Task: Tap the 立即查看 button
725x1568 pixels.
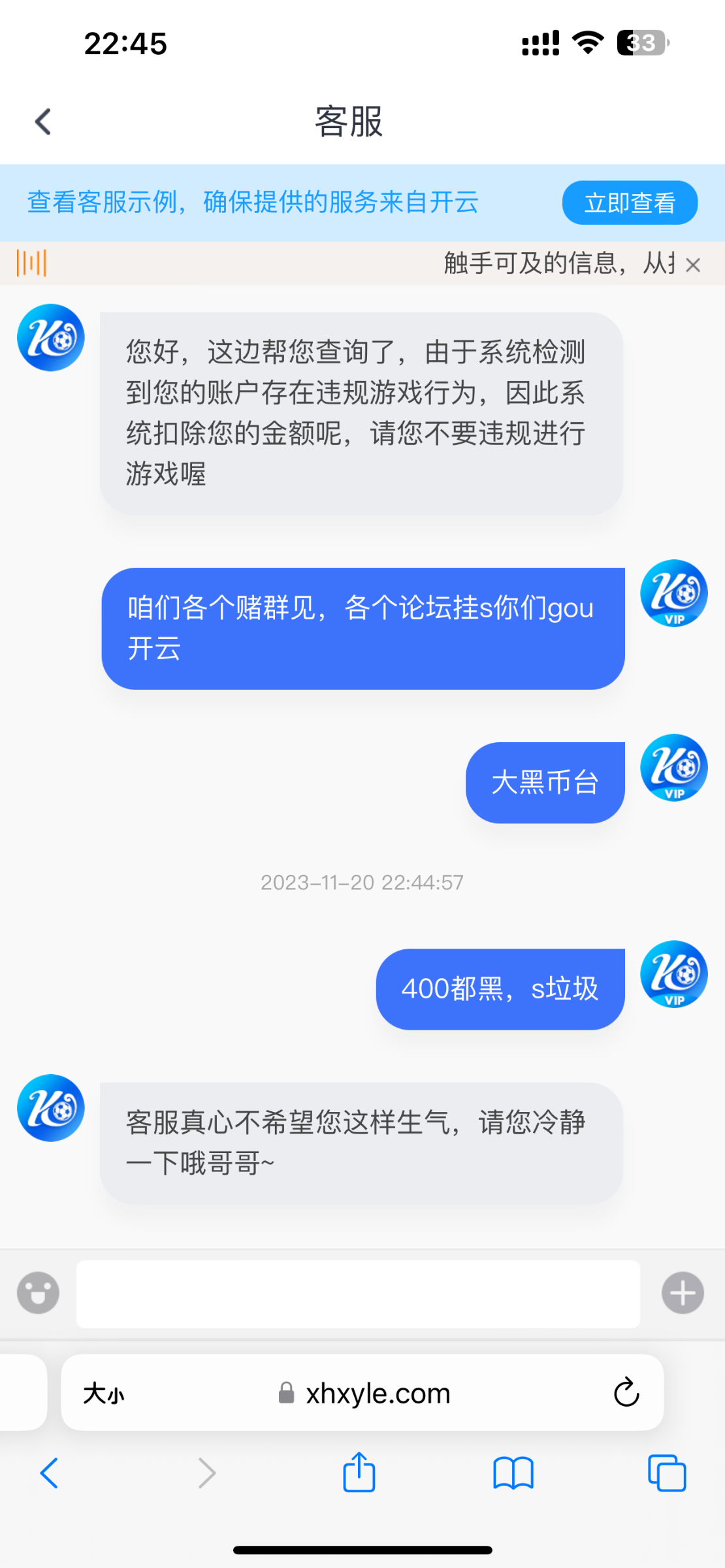Action: coord(629,203)
